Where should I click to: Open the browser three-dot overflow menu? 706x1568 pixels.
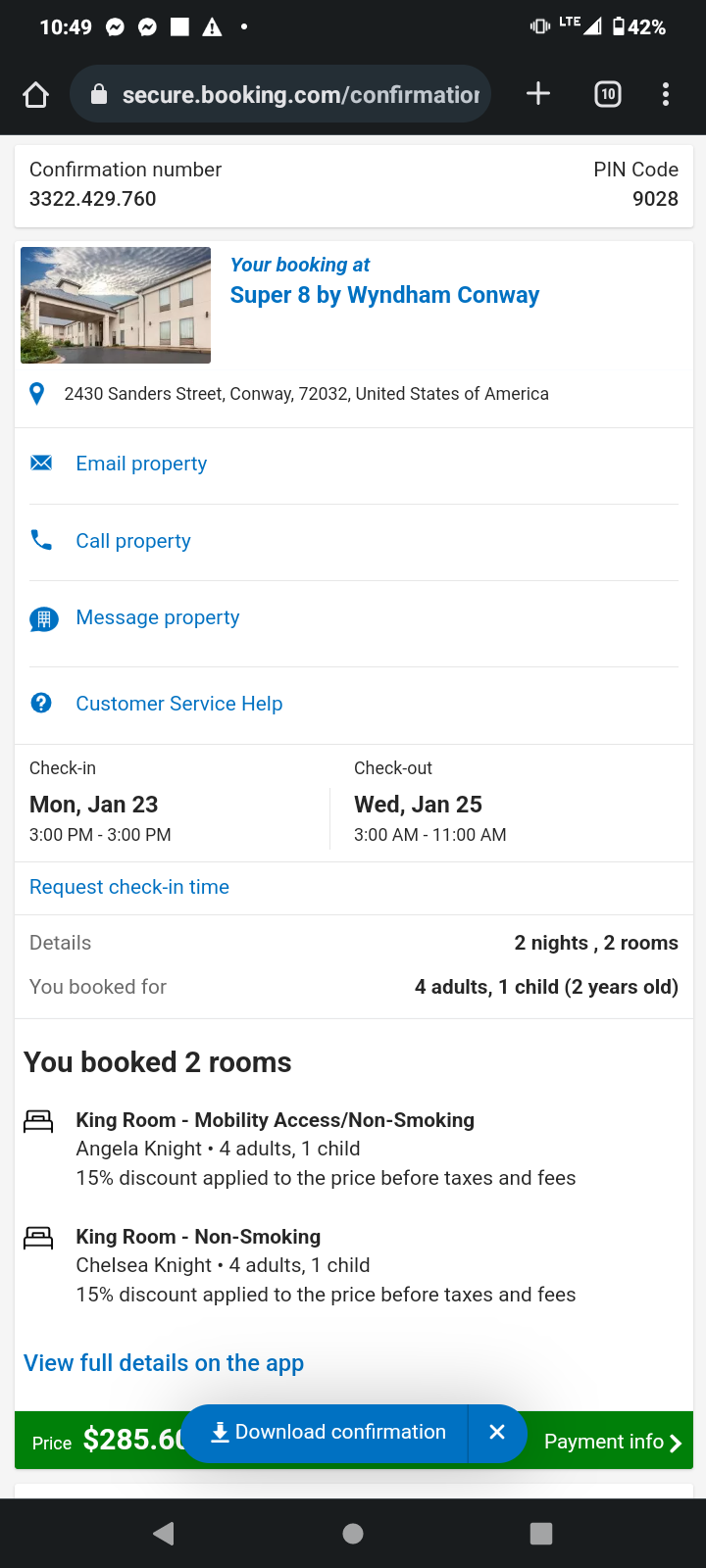click(x=666, y=94)
